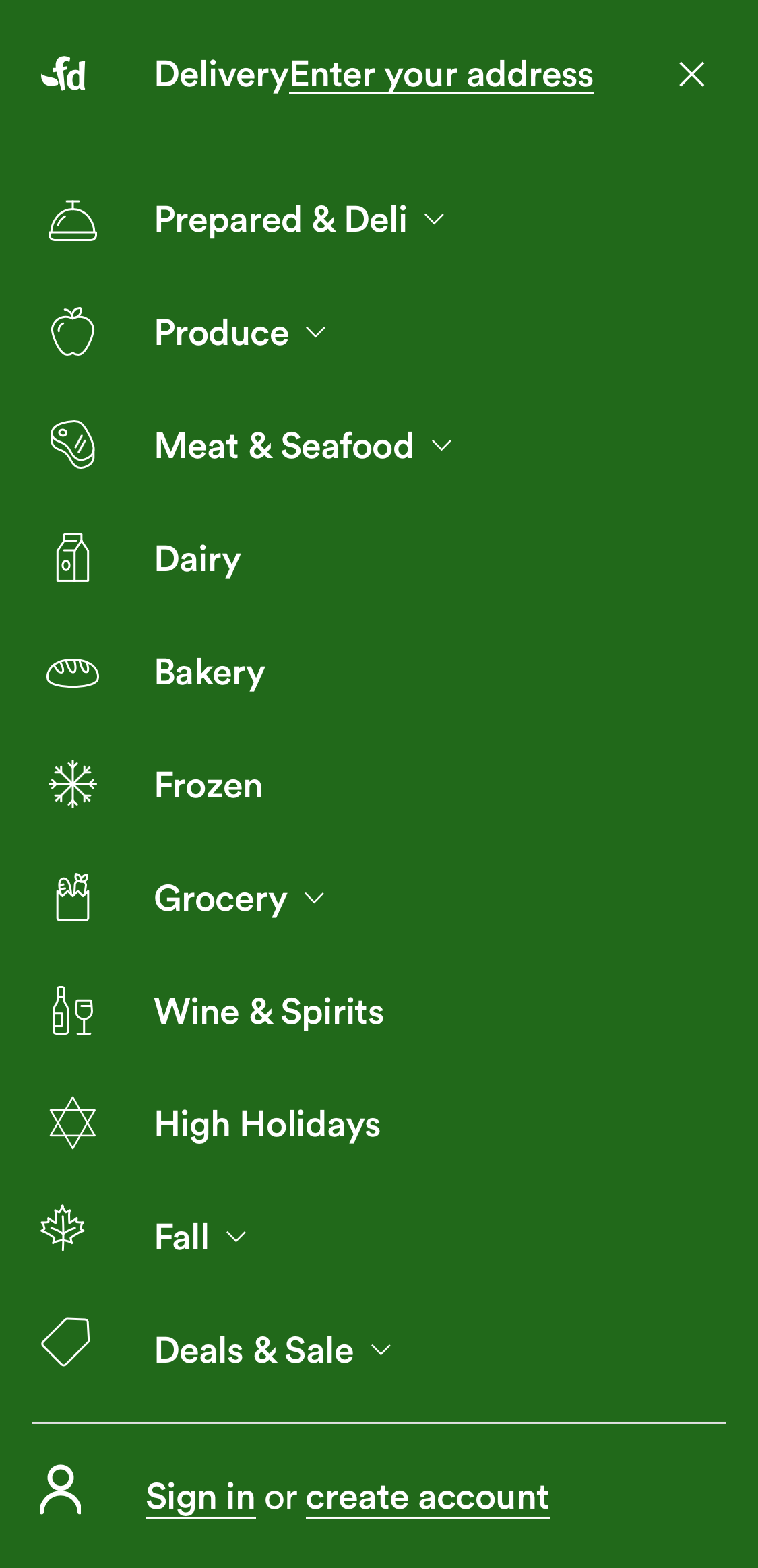Select the steak icon next to Meat & Seafood
The image size is (758, 1568).
[72, 445]
